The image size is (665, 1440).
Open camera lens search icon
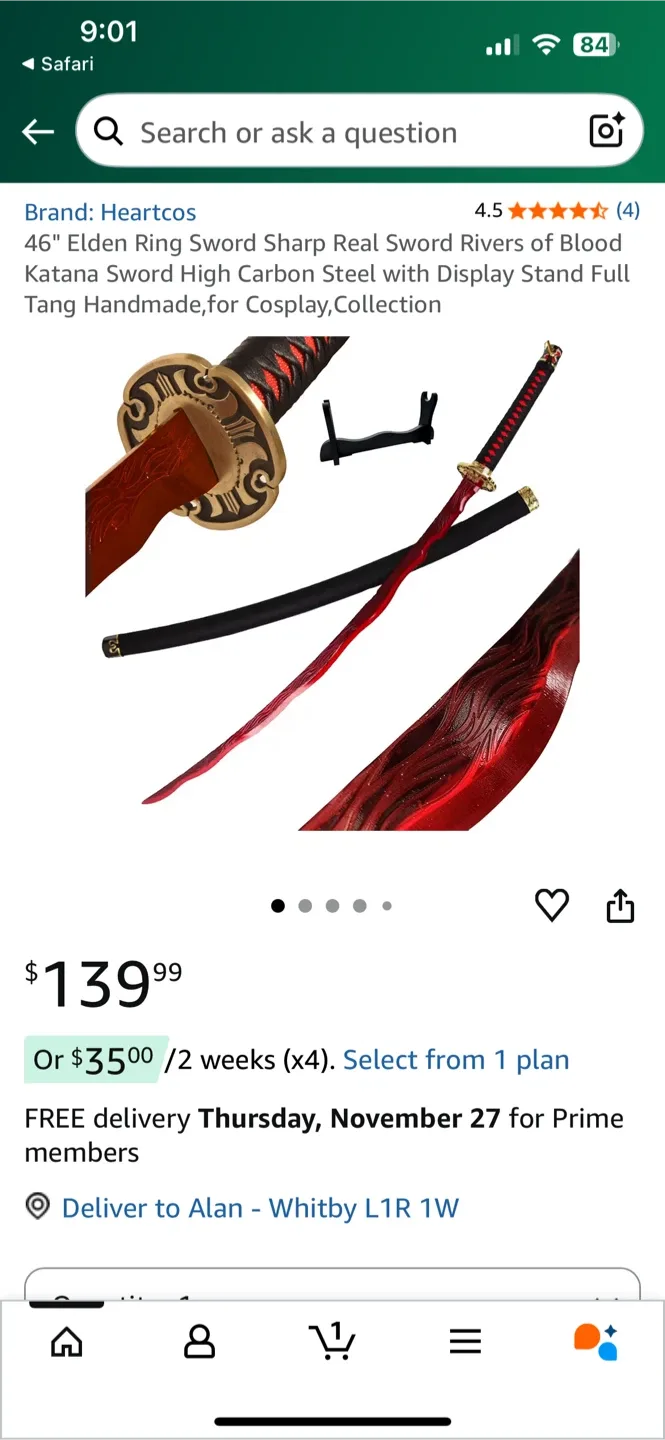coord(606,131)
